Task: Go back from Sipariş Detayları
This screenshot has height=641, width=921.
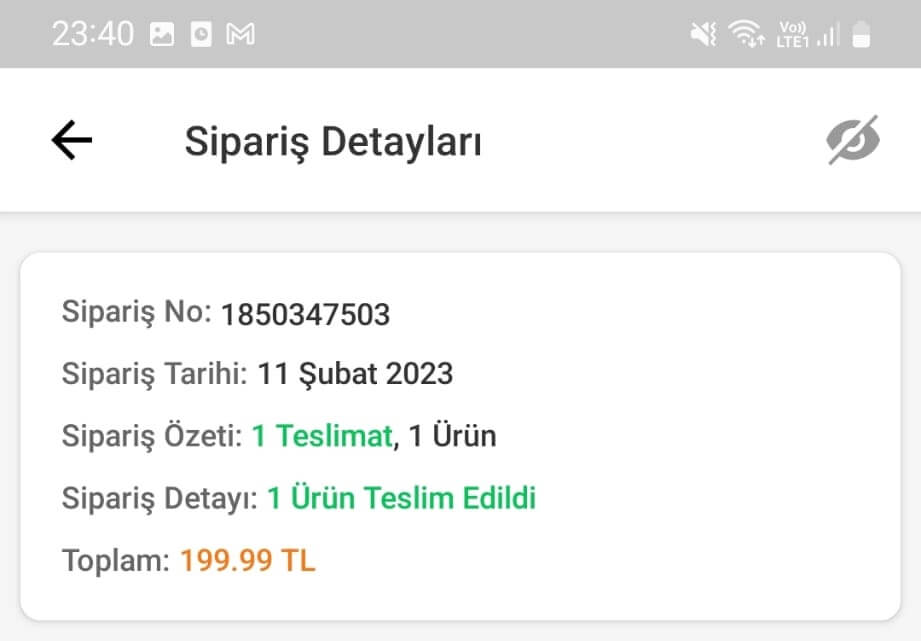Action: tap(71, 141)
